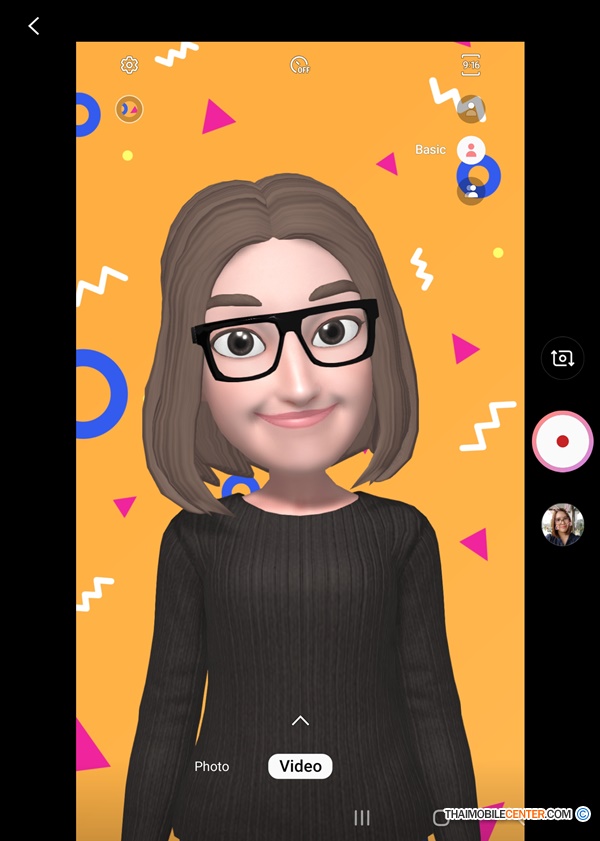Image resolution: width=600 pixels, height=841 pixels.
Task: Start recording the video
Action: [x=562, y=441]
